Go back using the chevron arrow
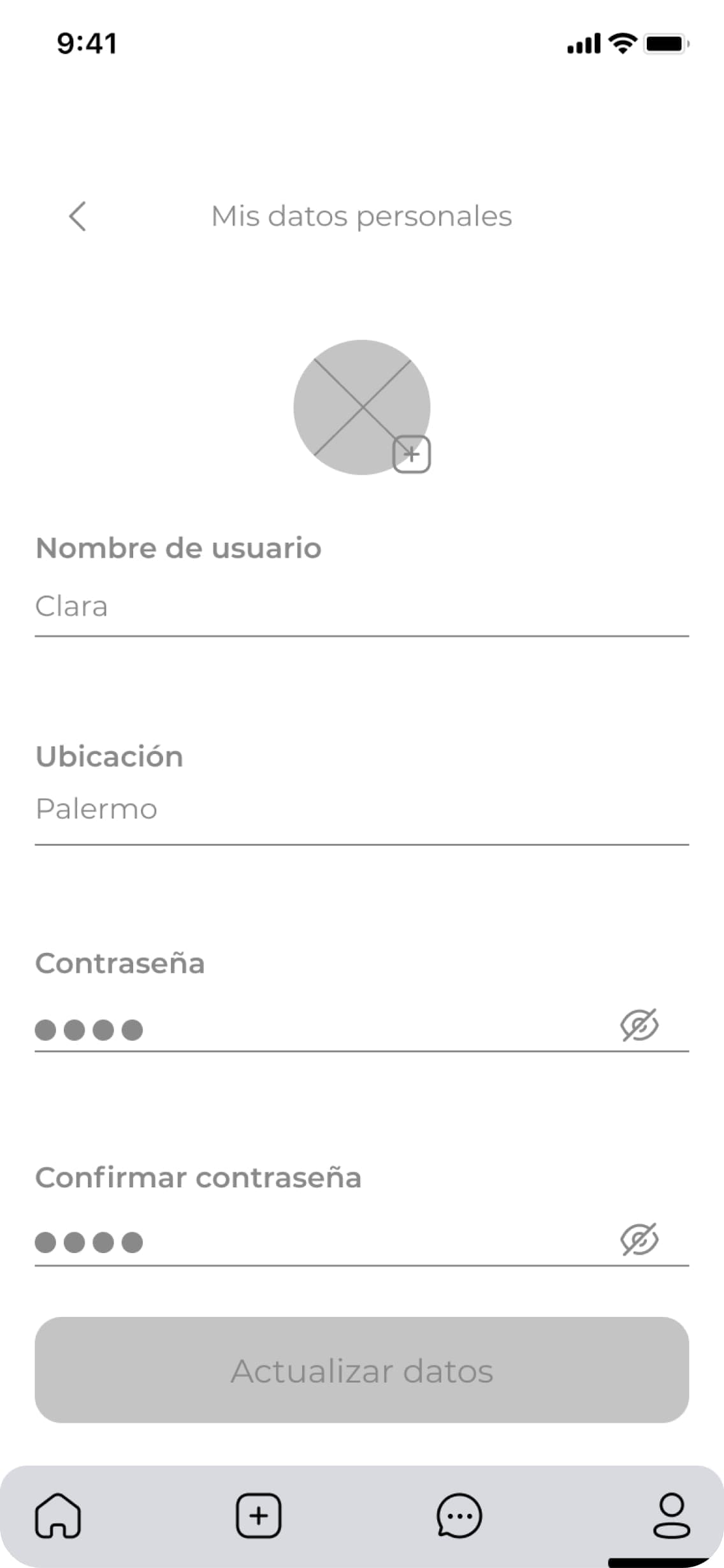This screenshot has height=1568, width=724. [x=78, y=217]
